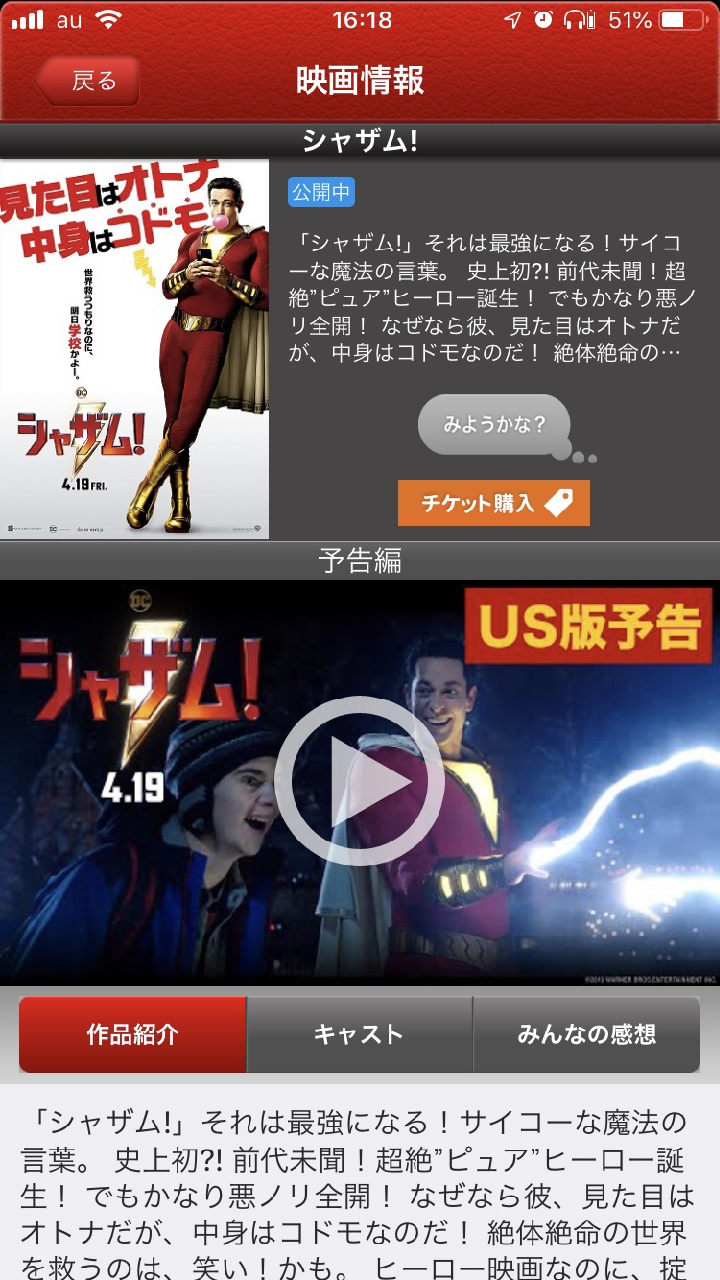Switch to the キャスト tab
Screen dimensions: 720x1280
point(359,1035)
